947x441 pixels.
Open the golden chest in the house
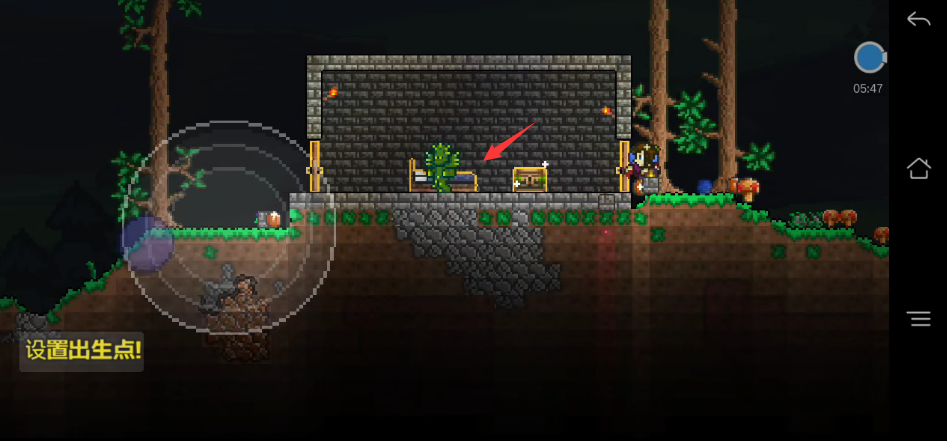coord(530,178)
